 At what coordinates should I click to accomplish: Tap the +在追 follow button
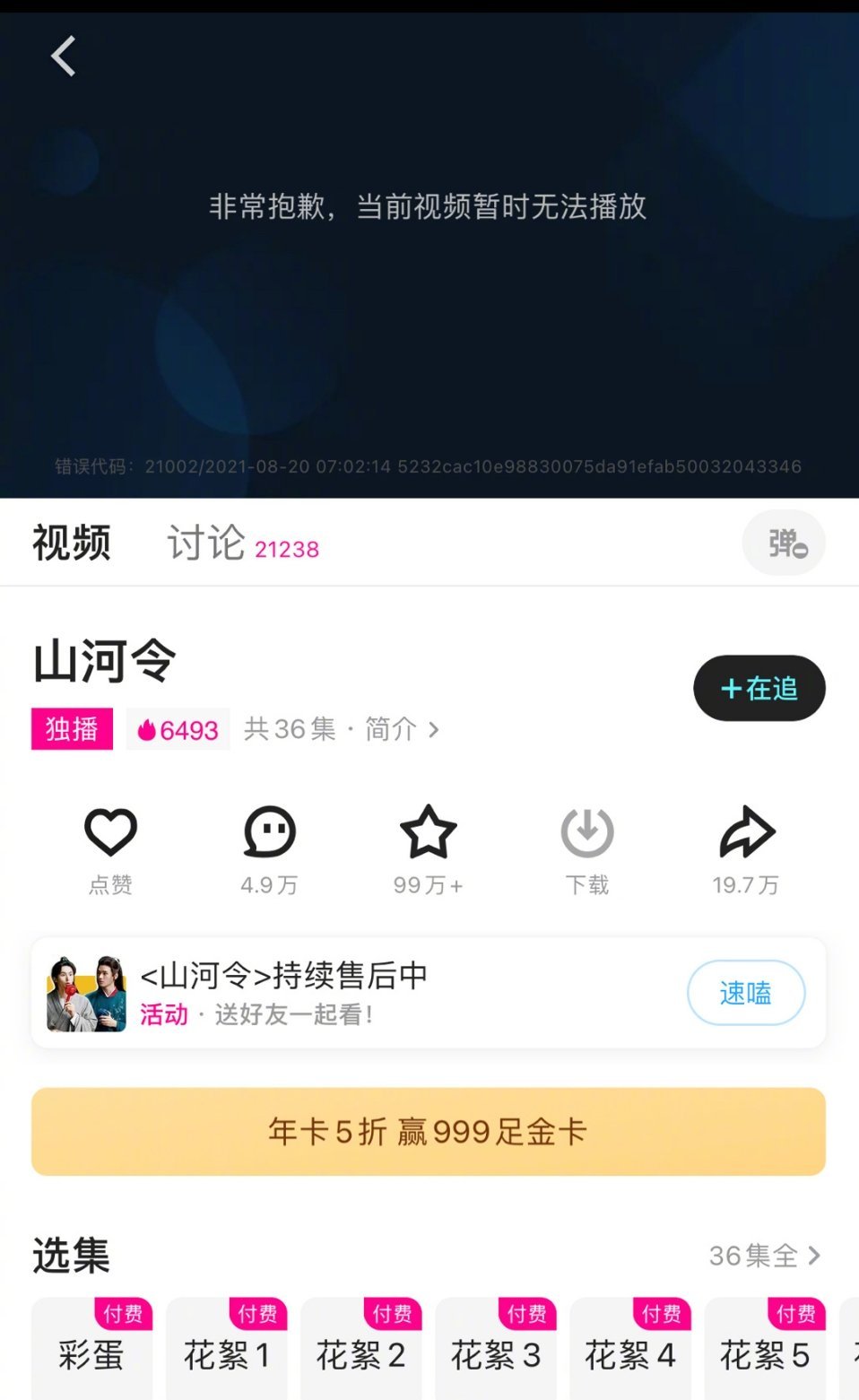point(759,688)
